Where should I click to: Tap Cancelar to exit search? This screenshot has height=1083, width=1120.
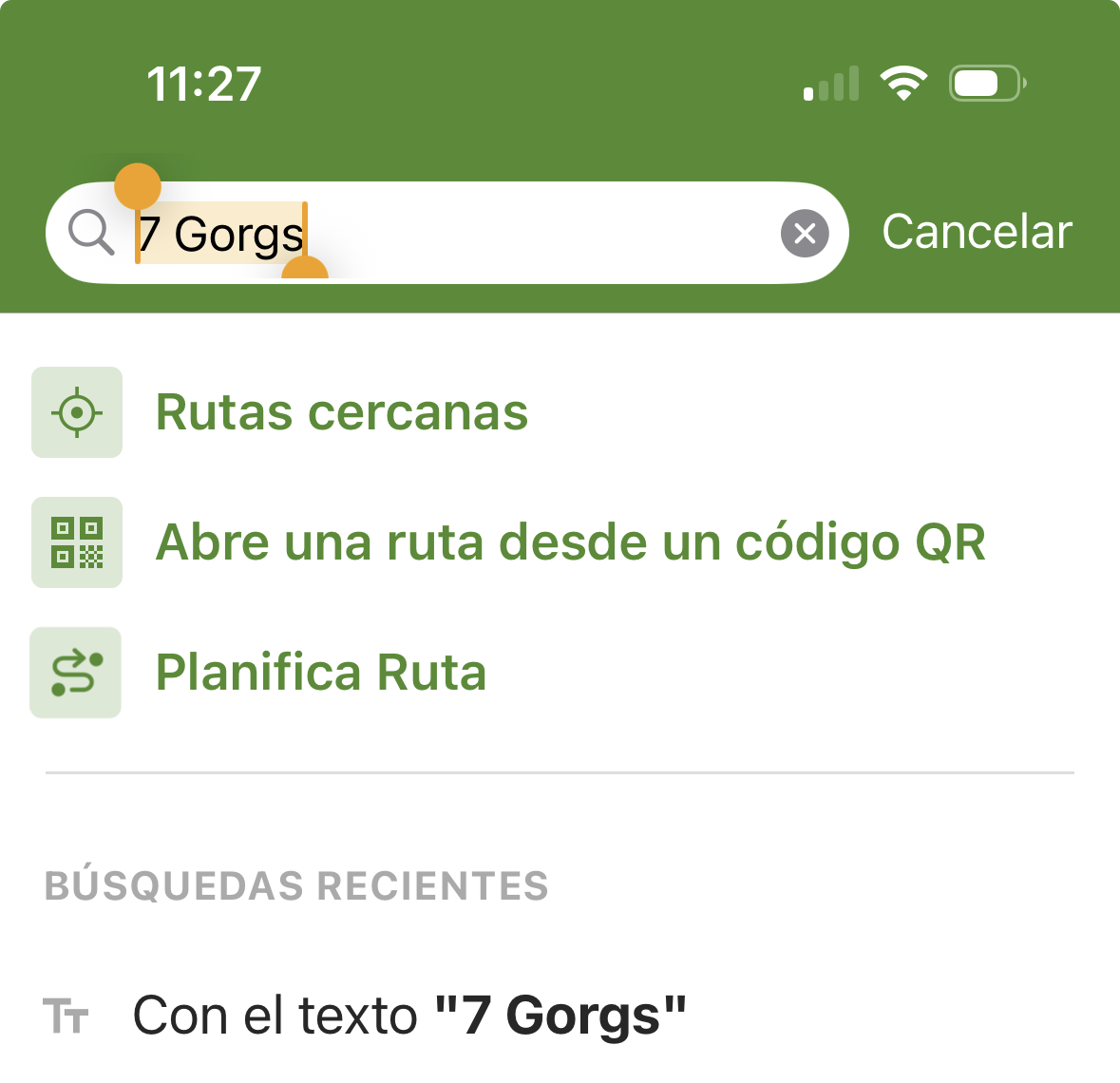[977, 232]
